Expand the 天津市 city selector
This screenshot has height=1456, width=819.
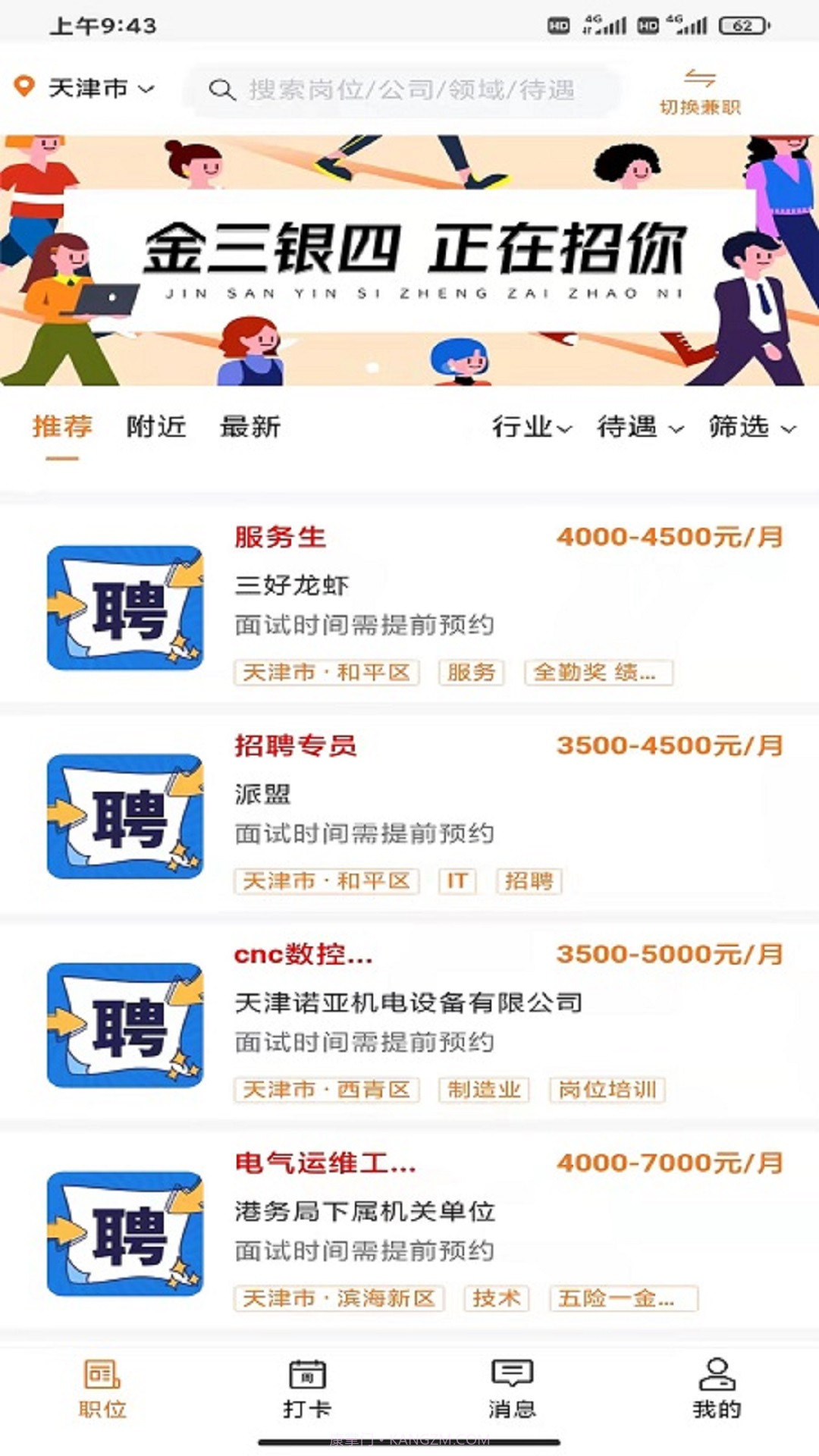tap(99, 87)
